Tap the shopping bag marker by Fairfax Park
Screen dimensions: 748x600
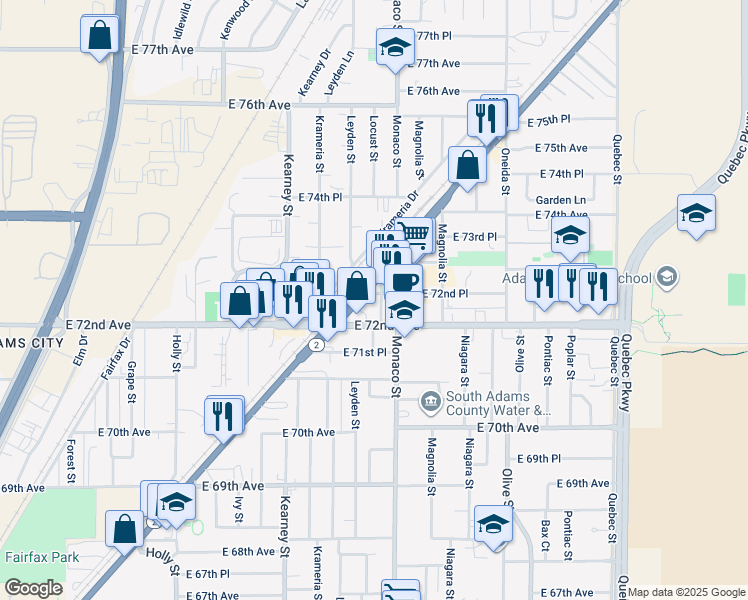(125, 529)
